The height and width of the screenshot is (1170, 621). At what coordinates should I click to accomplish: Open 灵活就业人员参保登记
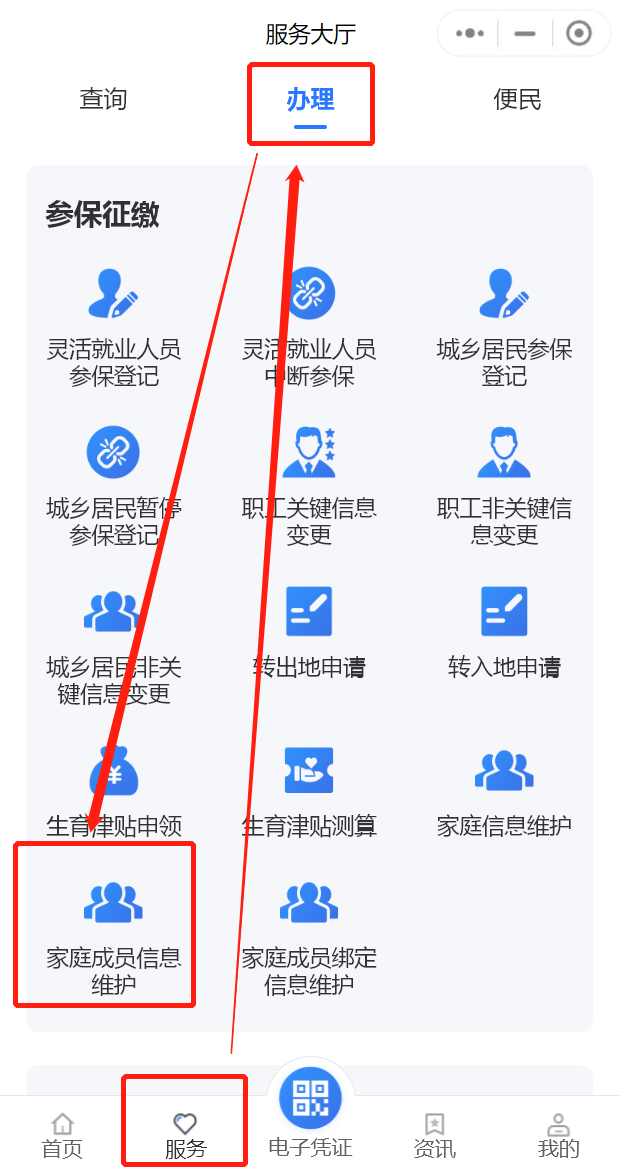point(113,327)
